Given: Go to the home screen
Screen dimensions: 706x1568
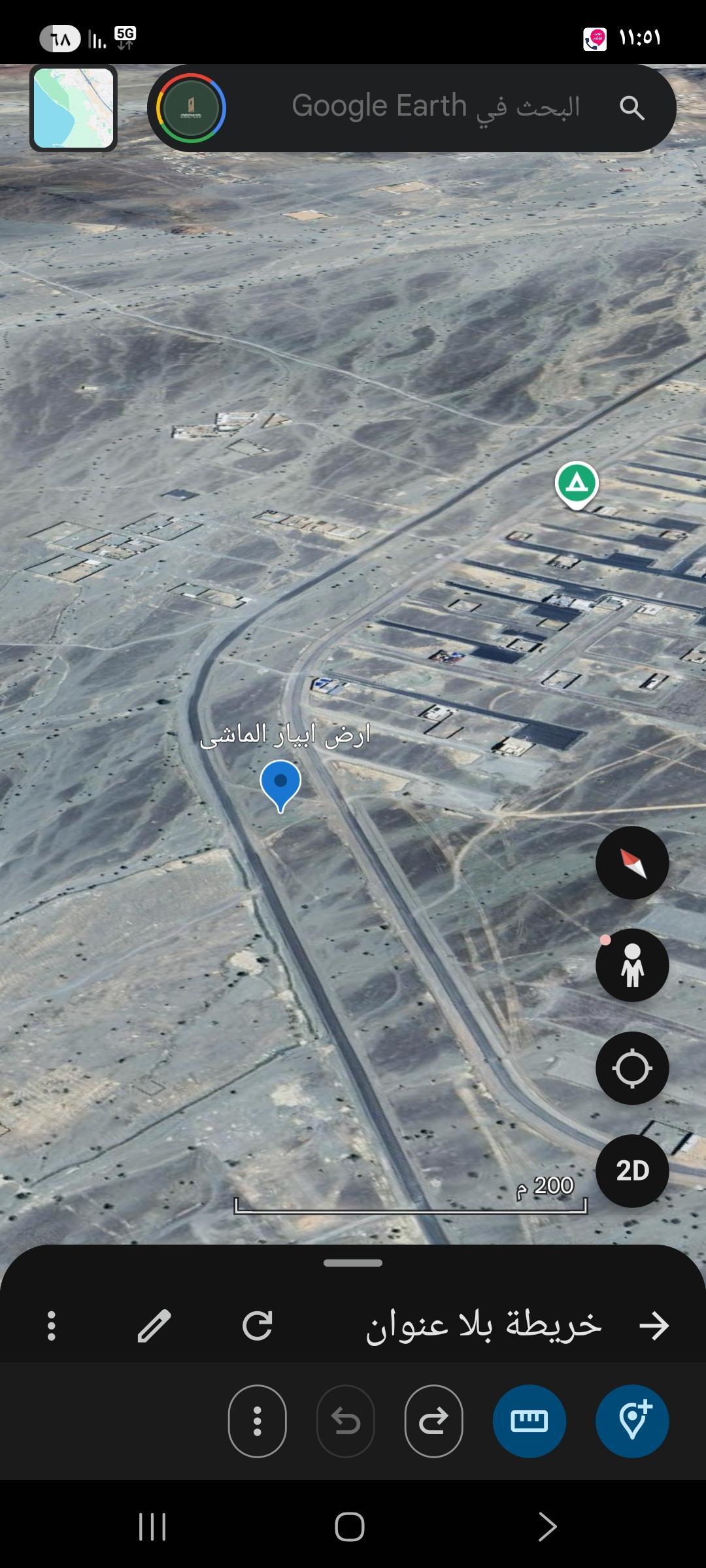Looking at the screenshot, I should (350, 1527).
